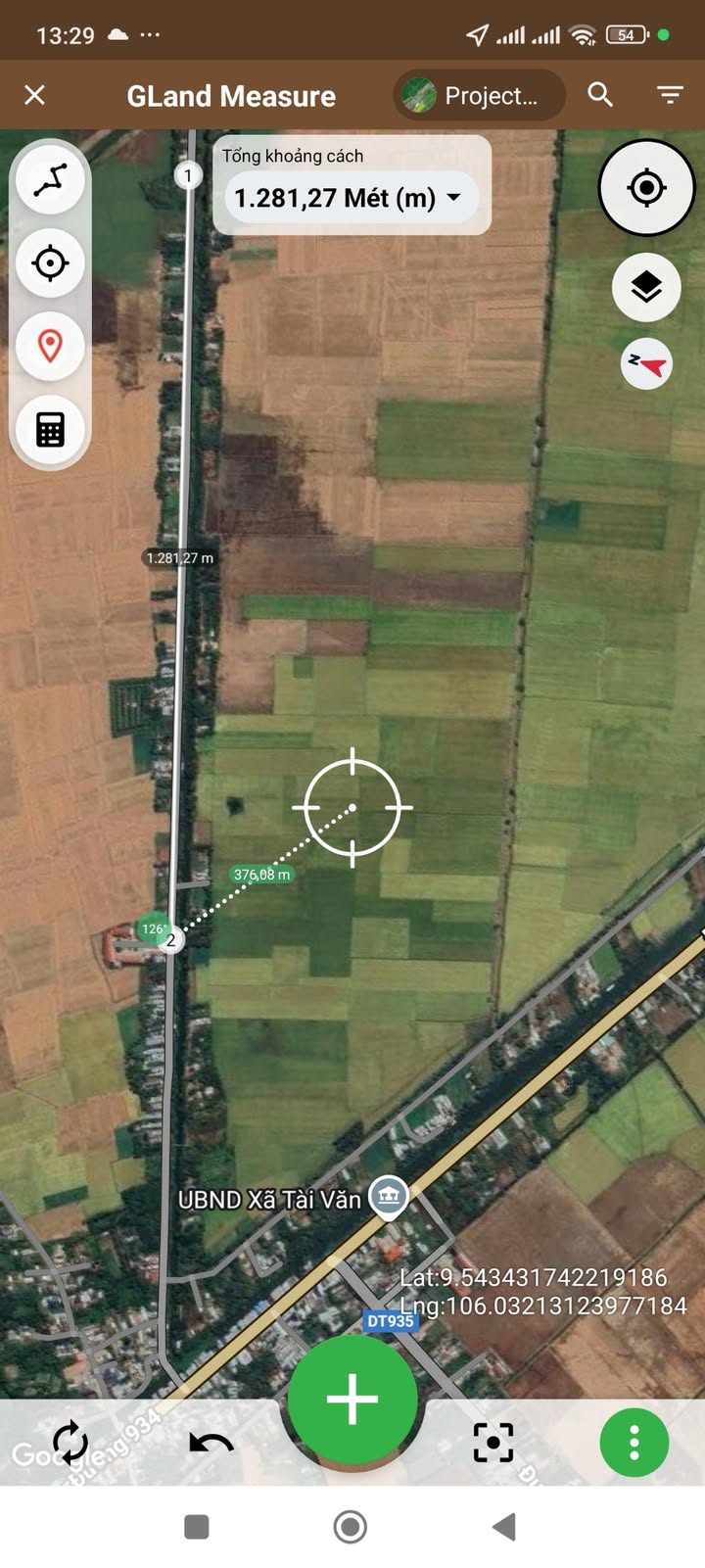Open the search magnifier
The height and width of the screenshot is (1568, 705).
point(600,95)
